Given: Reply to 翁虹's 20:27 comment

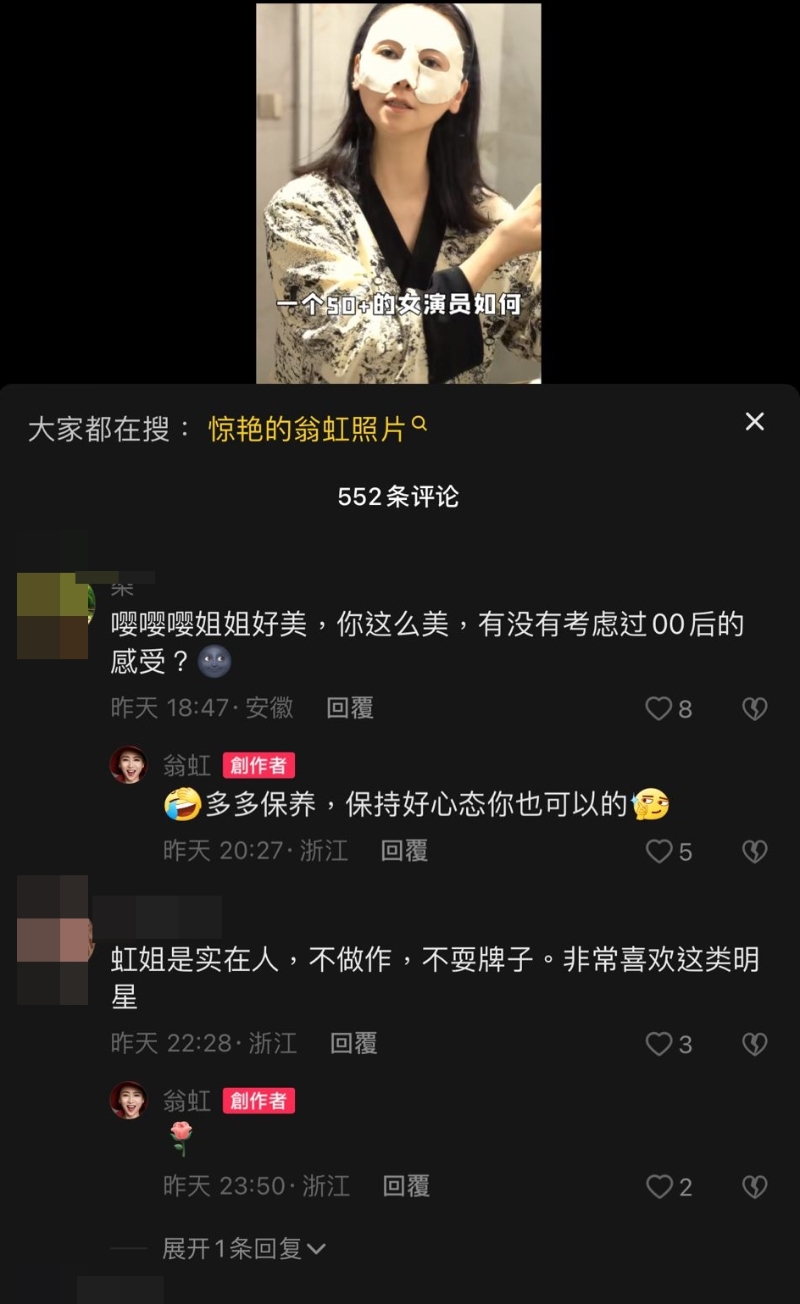Looking at the screenshot, I should 404,851.
